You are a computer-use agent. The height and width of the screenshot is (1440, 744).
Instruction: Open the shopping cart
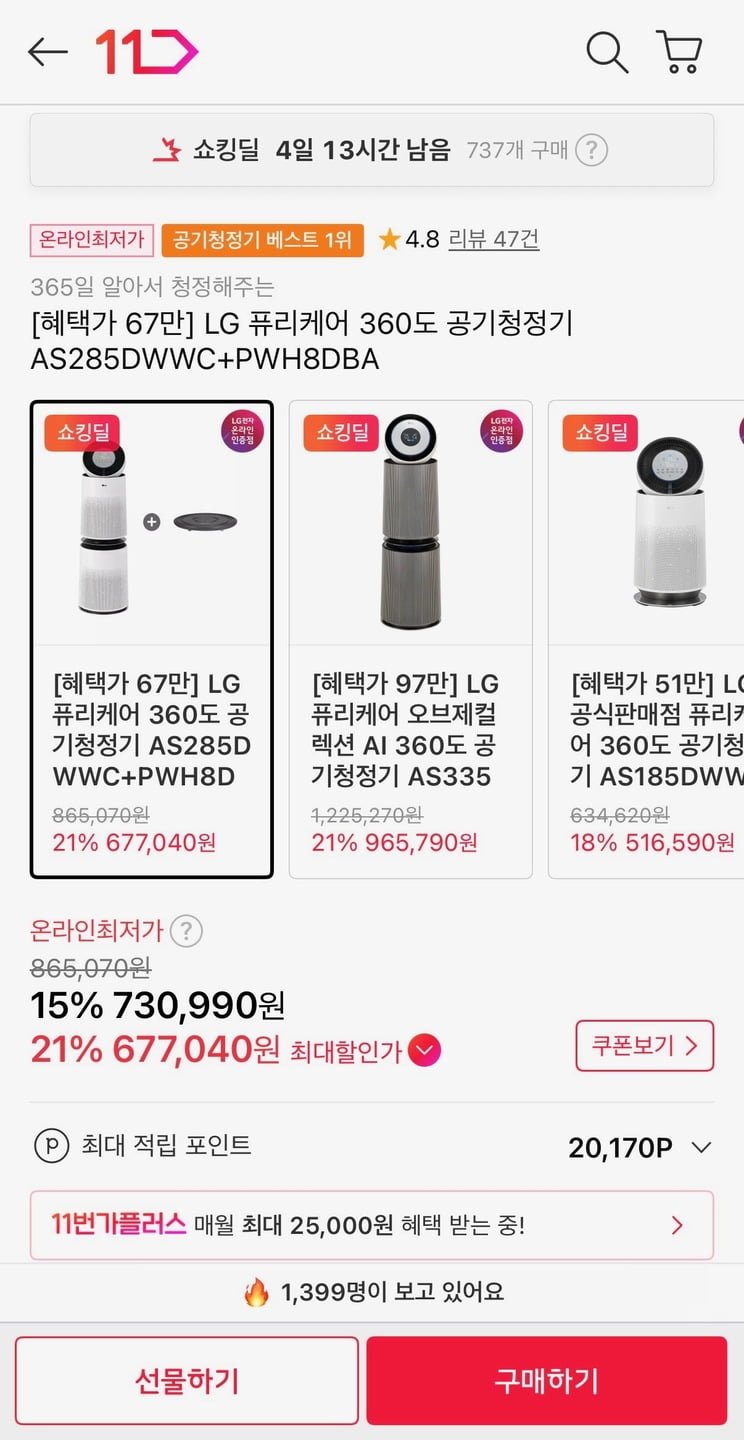click(x=679, y=52)
